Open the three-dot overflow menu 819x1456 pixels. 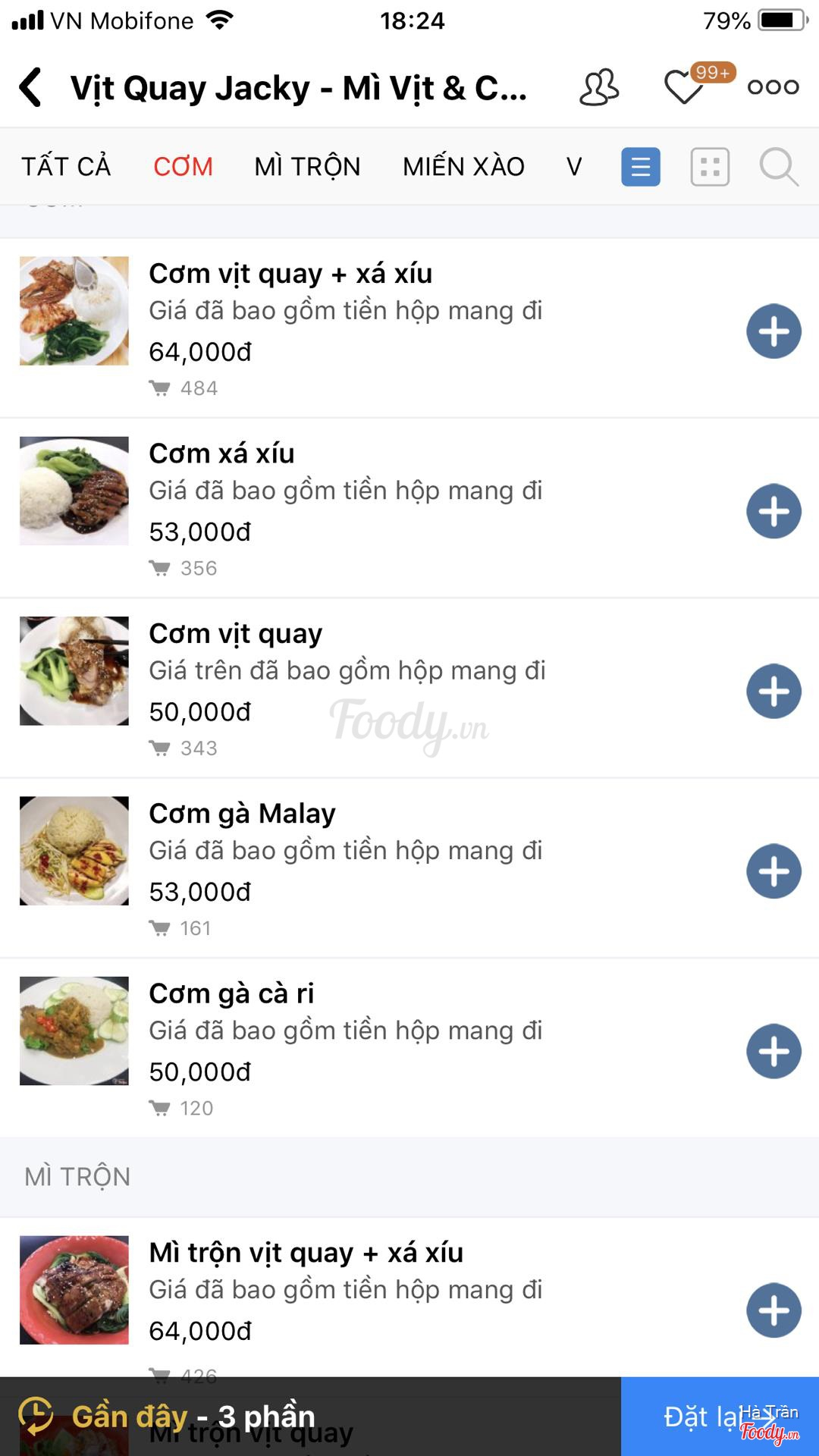coord(773,87)
